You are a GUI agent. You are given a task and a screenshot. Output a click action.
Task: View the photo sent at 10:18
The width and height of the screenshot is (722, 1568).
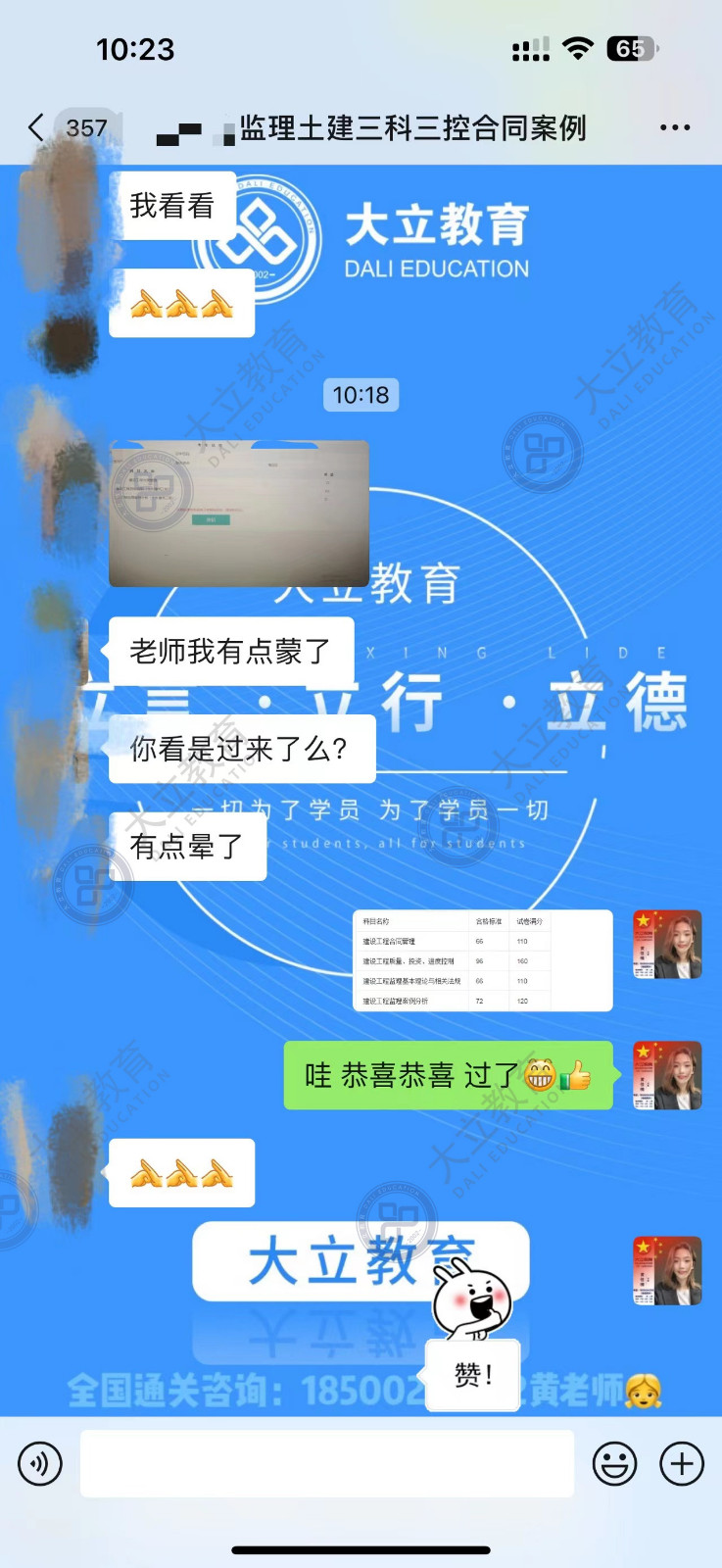[x=239, y=514]
